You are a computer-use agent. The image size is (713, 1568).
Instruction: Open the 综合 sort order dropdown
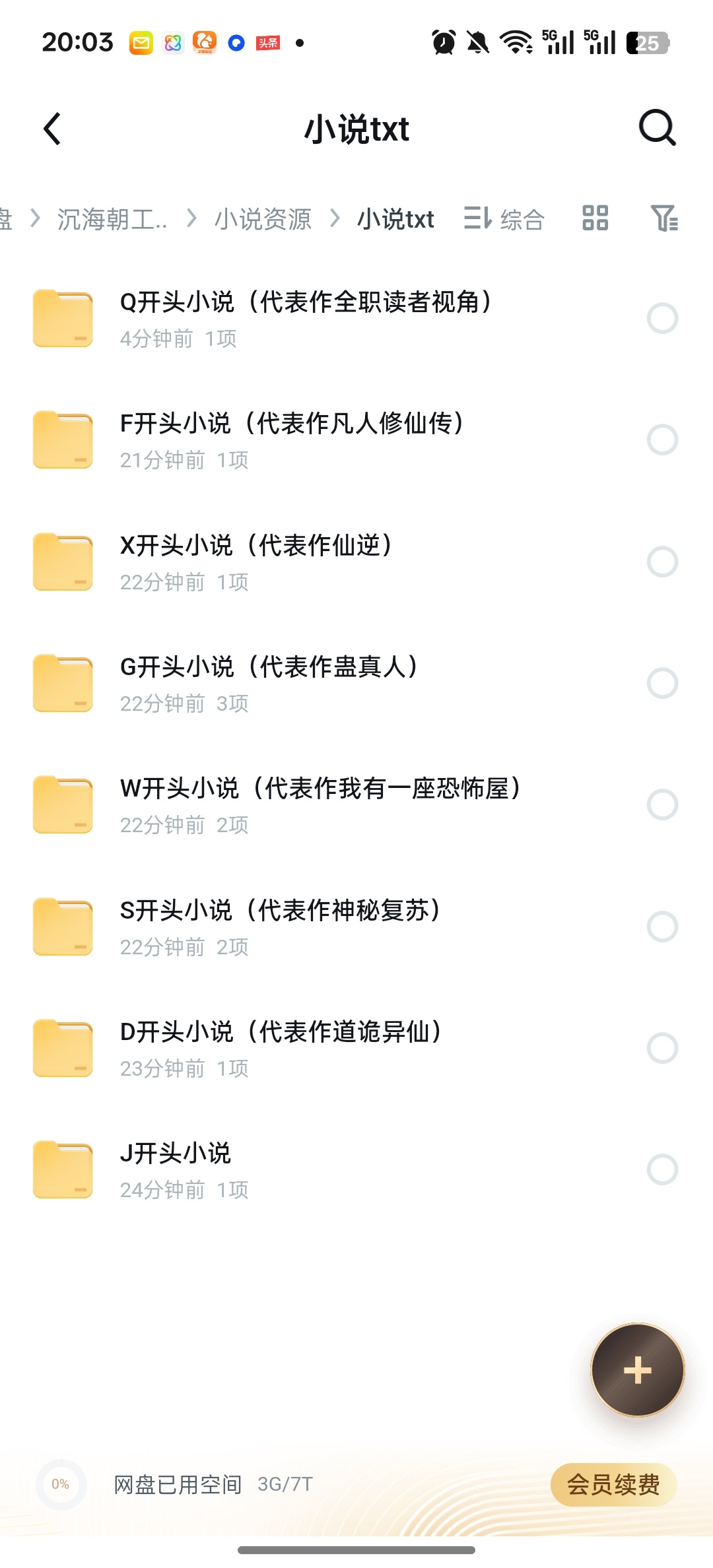pos(522,218)
